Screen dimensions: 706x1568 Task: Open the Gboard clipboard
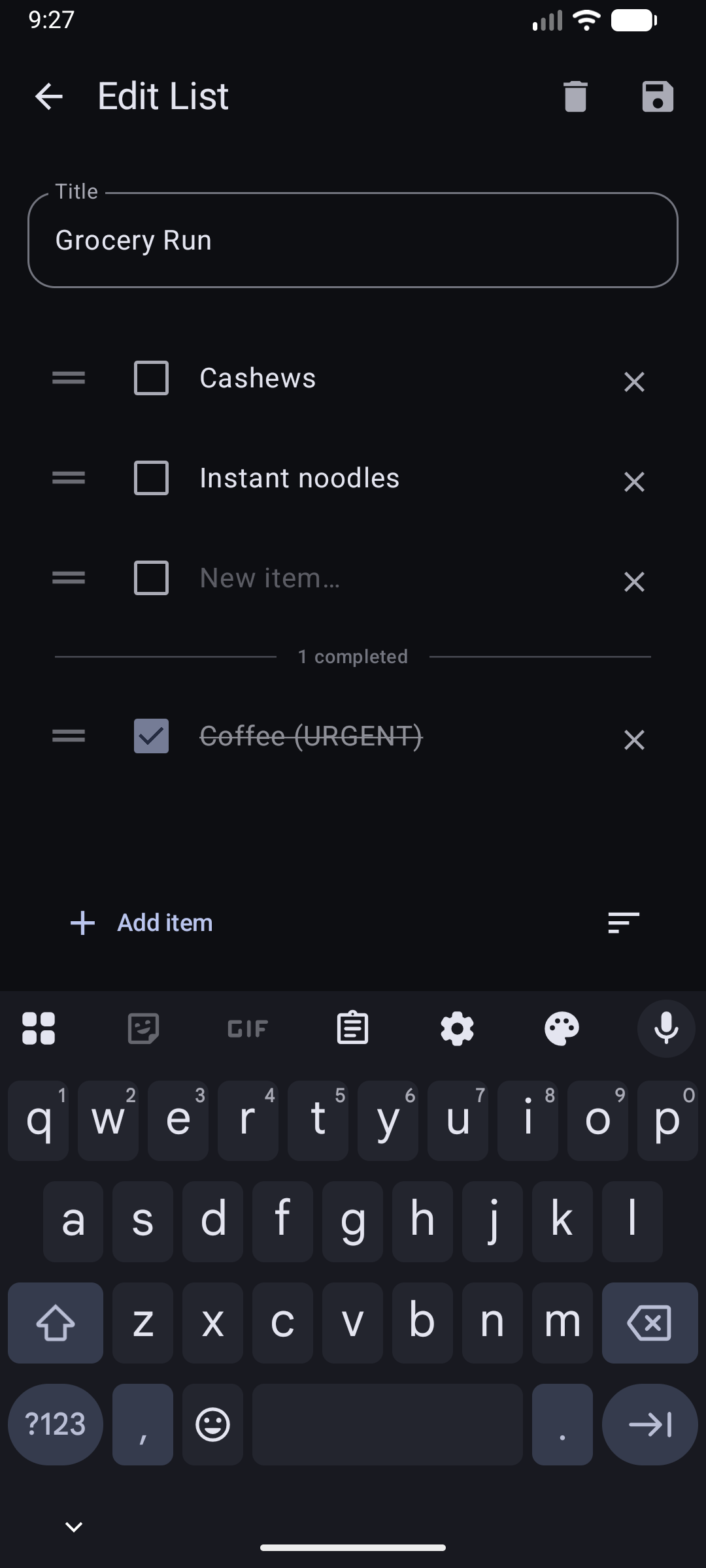352,1028
